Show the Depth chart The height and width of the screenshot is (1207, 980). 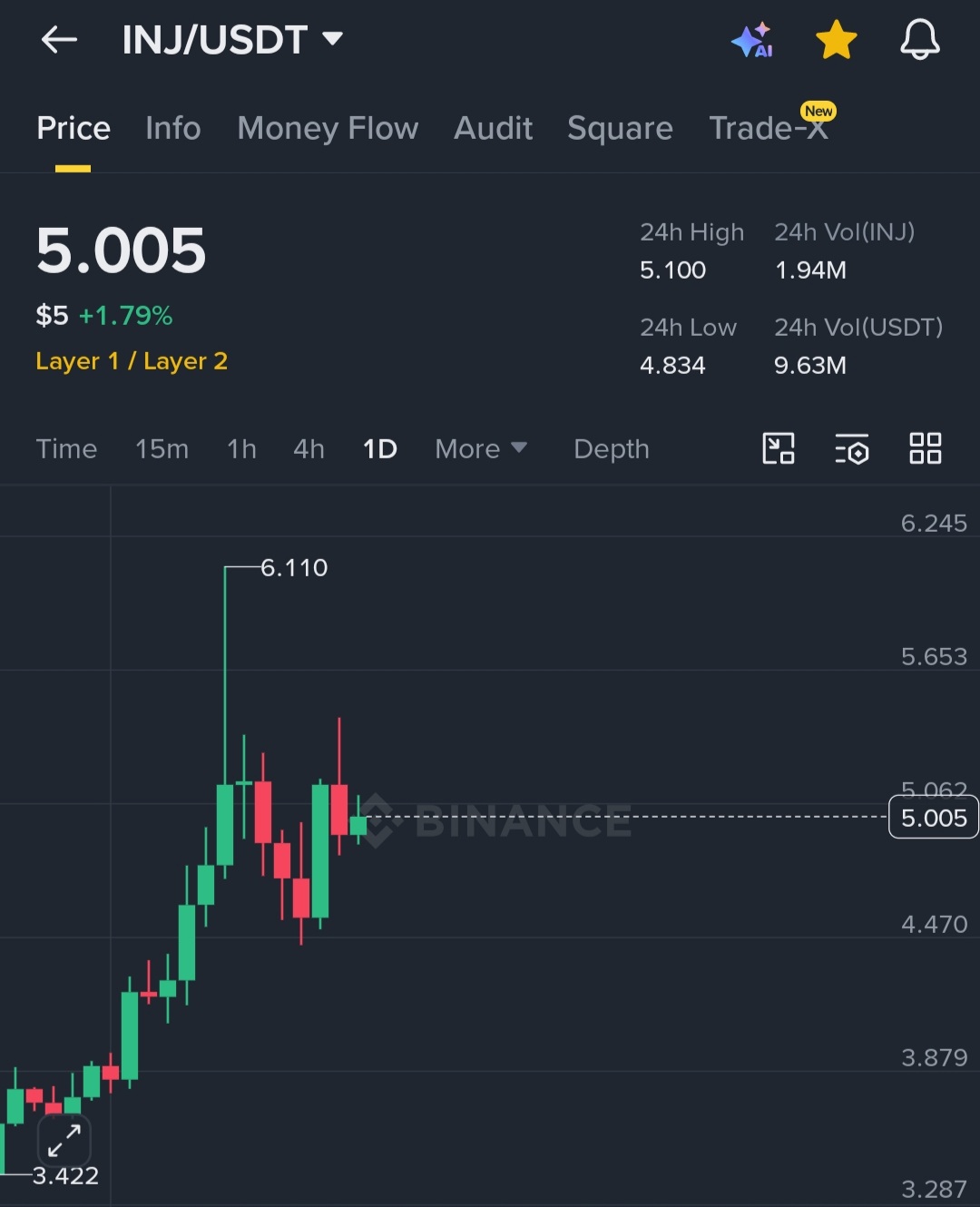tap(612, 448)
